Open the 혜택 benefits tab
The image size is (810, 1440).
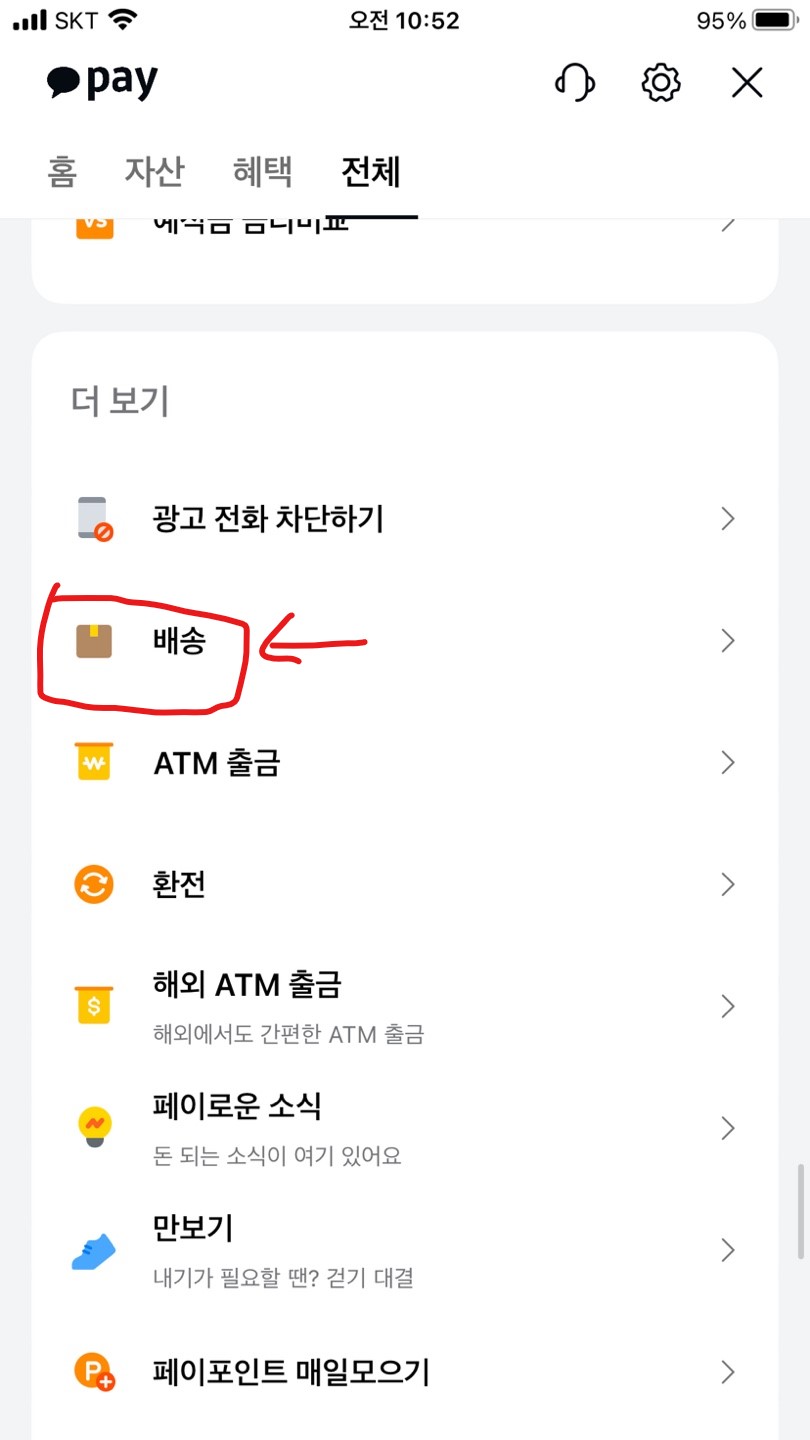coord(261,171)
